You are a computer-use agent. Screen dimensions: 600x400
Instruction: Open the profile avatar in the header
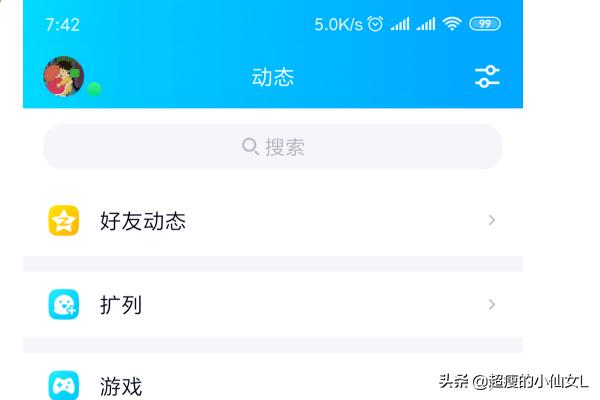click(x=64, y=77)
